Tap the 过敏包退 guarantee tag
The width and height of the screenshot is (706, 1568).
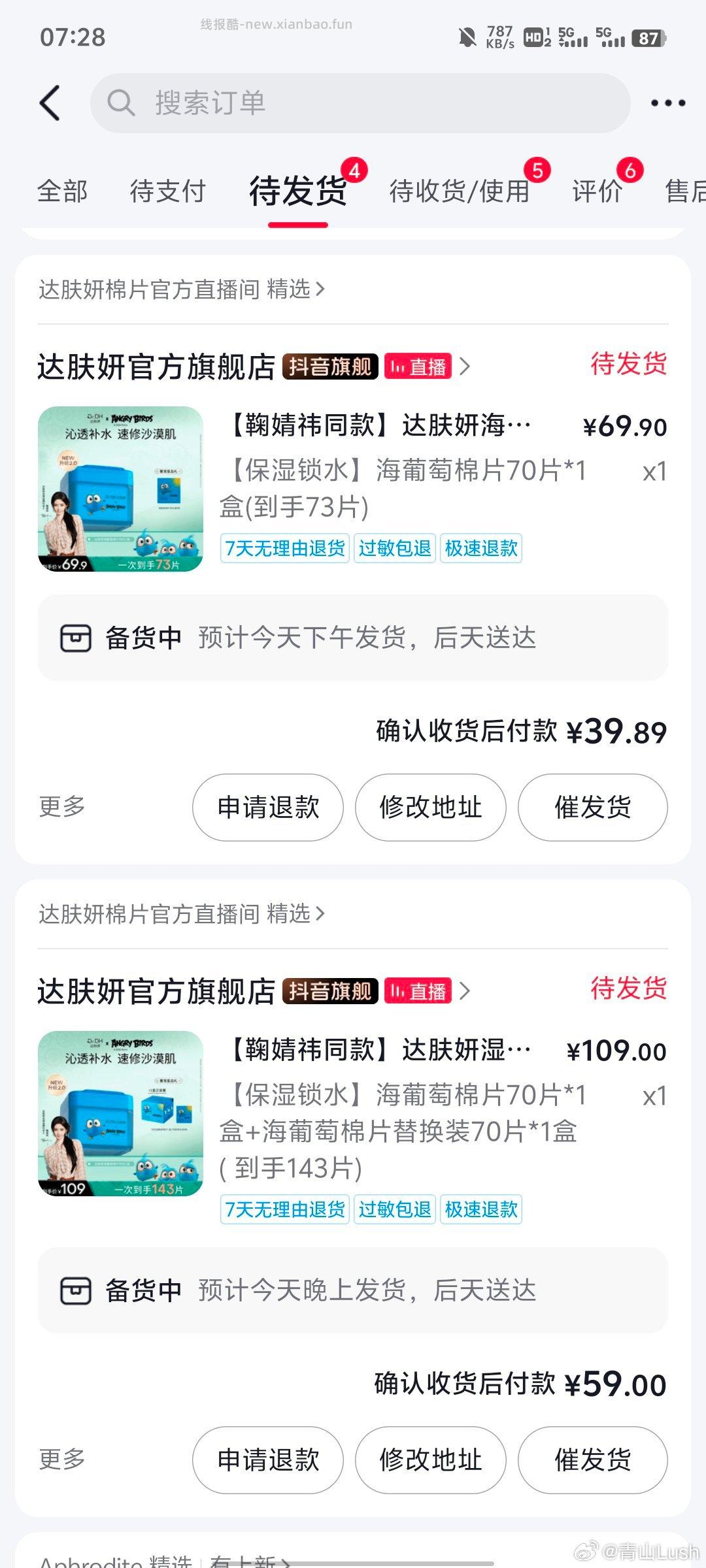(x=394, y=549)
